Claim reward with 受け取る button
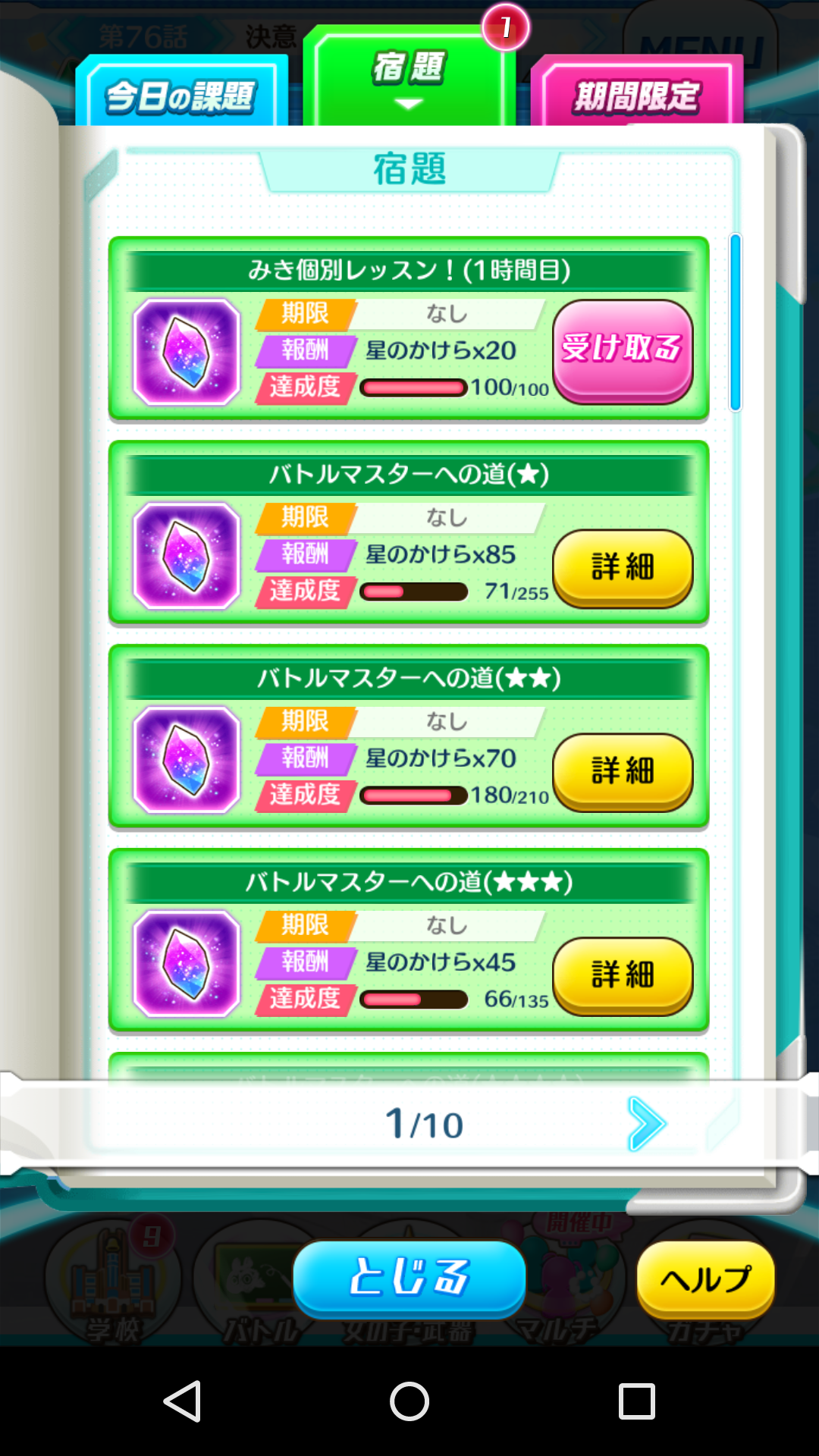819x1456 pixels. click(622, 350)
